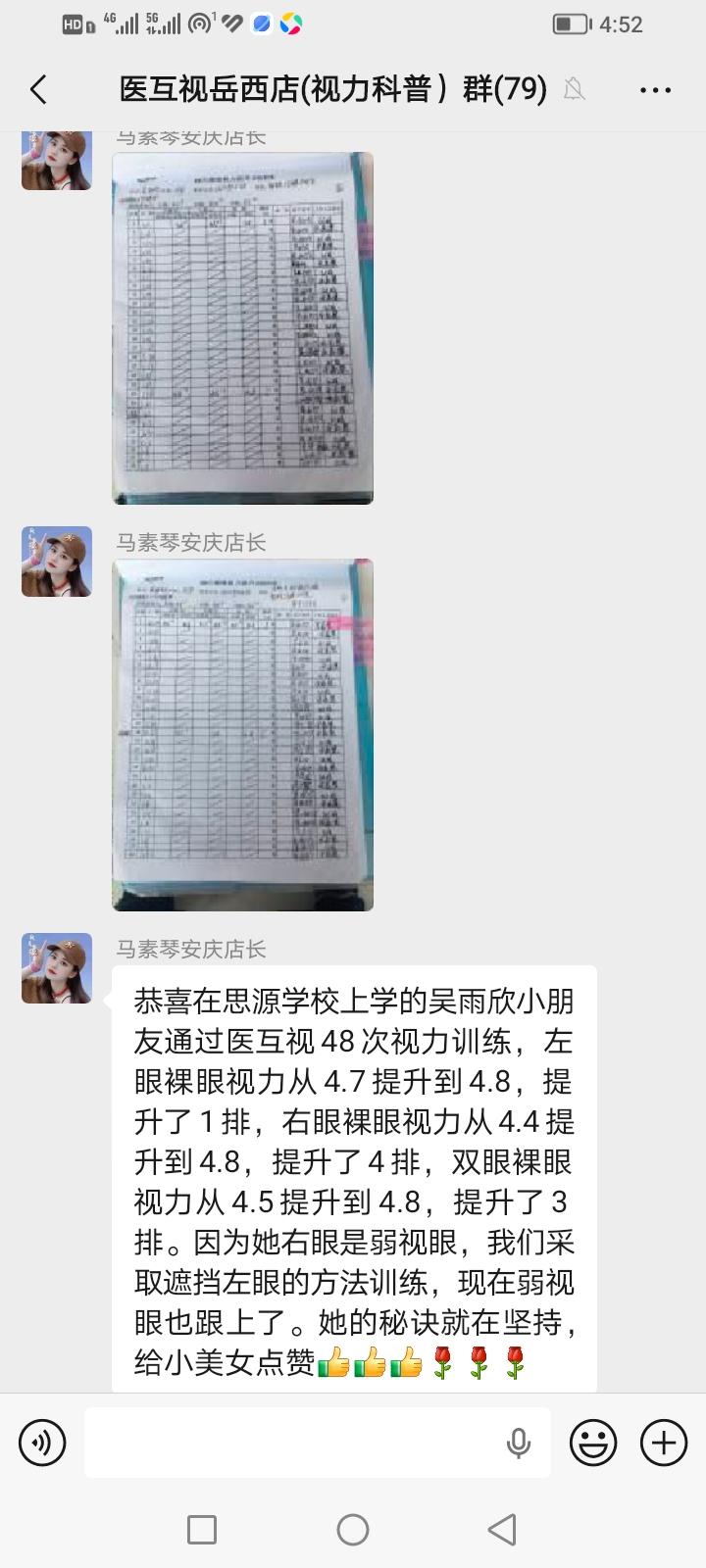View the second vision record photo
Screen dimensions: 706x1568
[242, 735]
